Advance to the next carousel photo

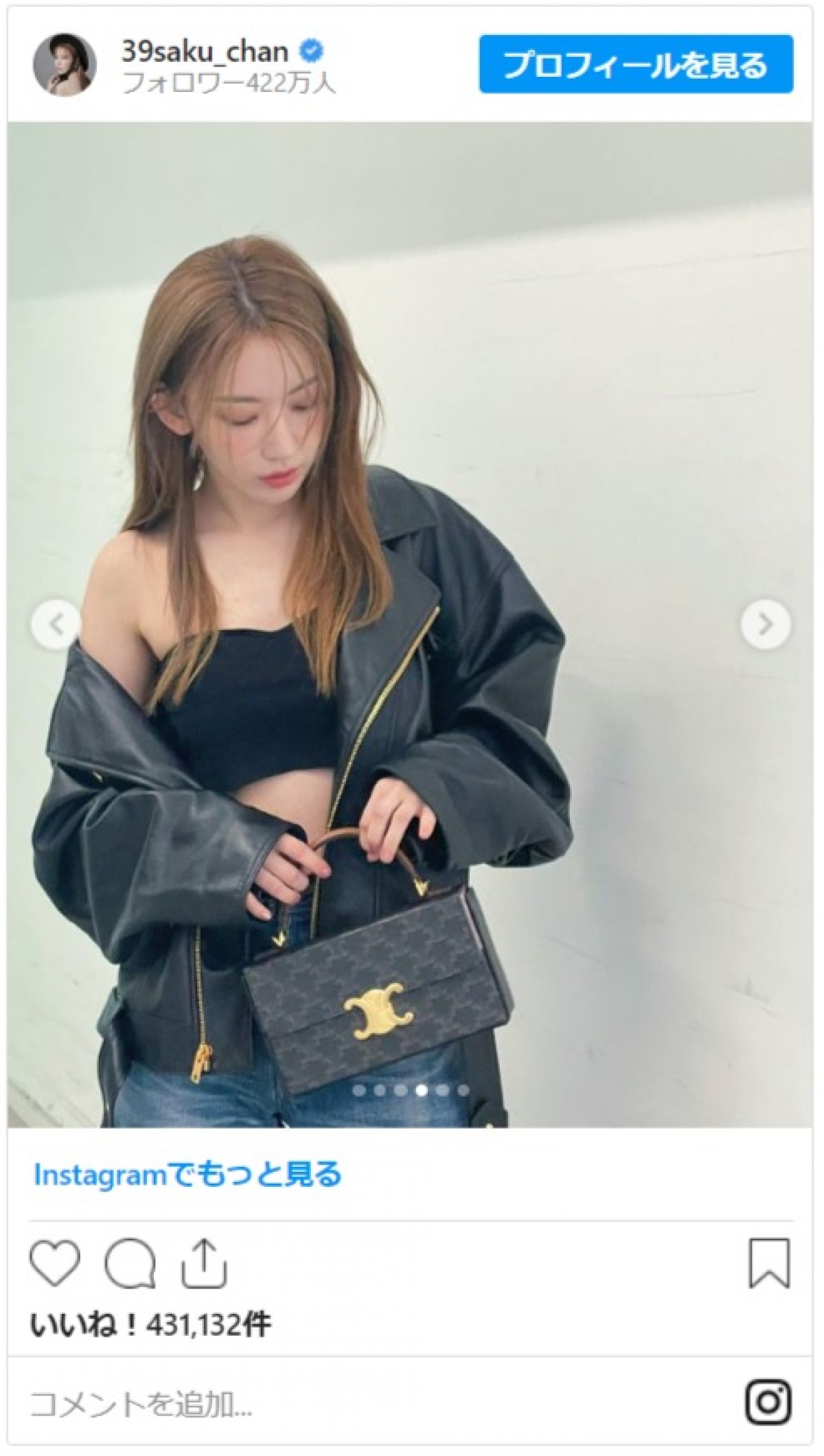click(765, 624)
